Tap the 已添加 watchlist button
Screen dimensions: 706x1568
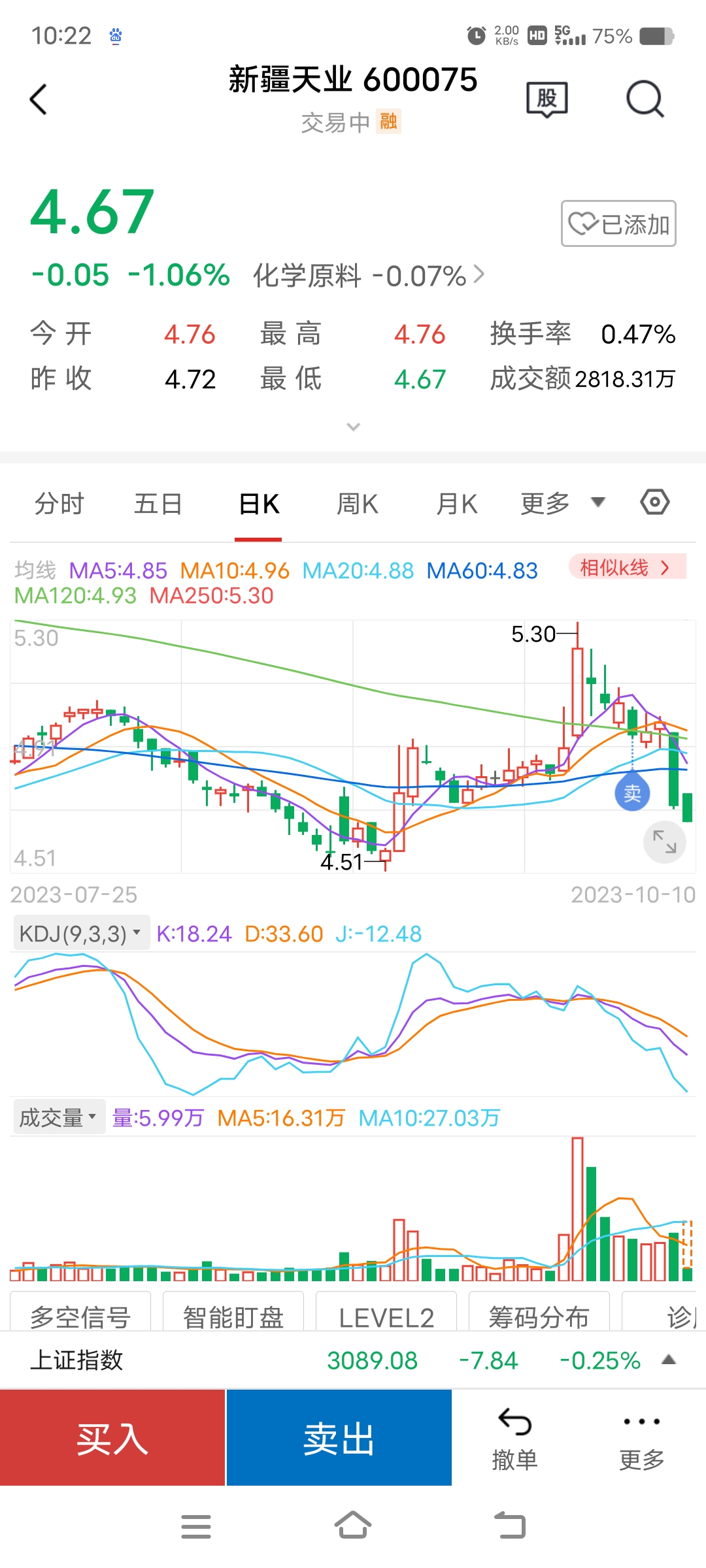click(618, 223)
